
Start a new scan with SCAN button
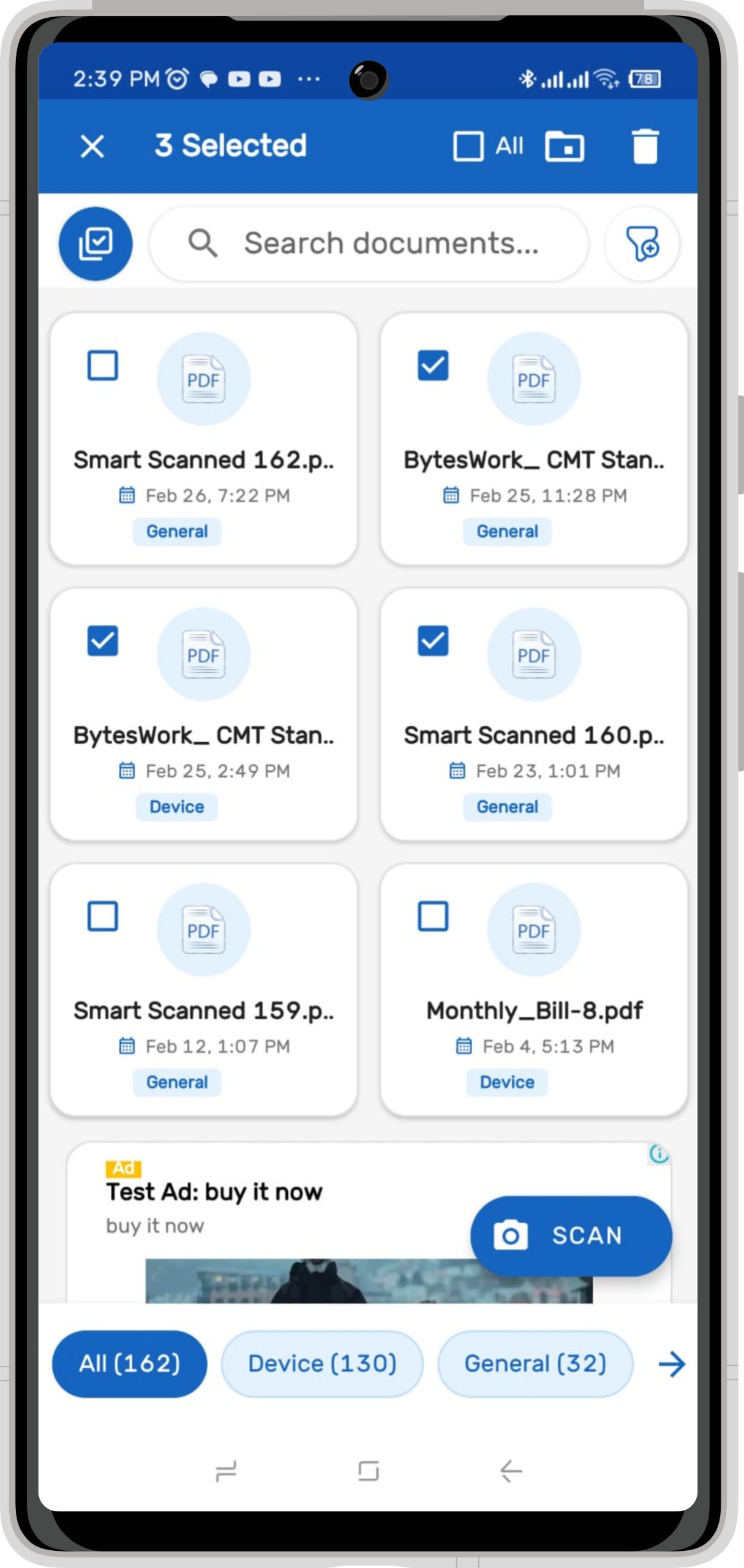pos(571,1235)
